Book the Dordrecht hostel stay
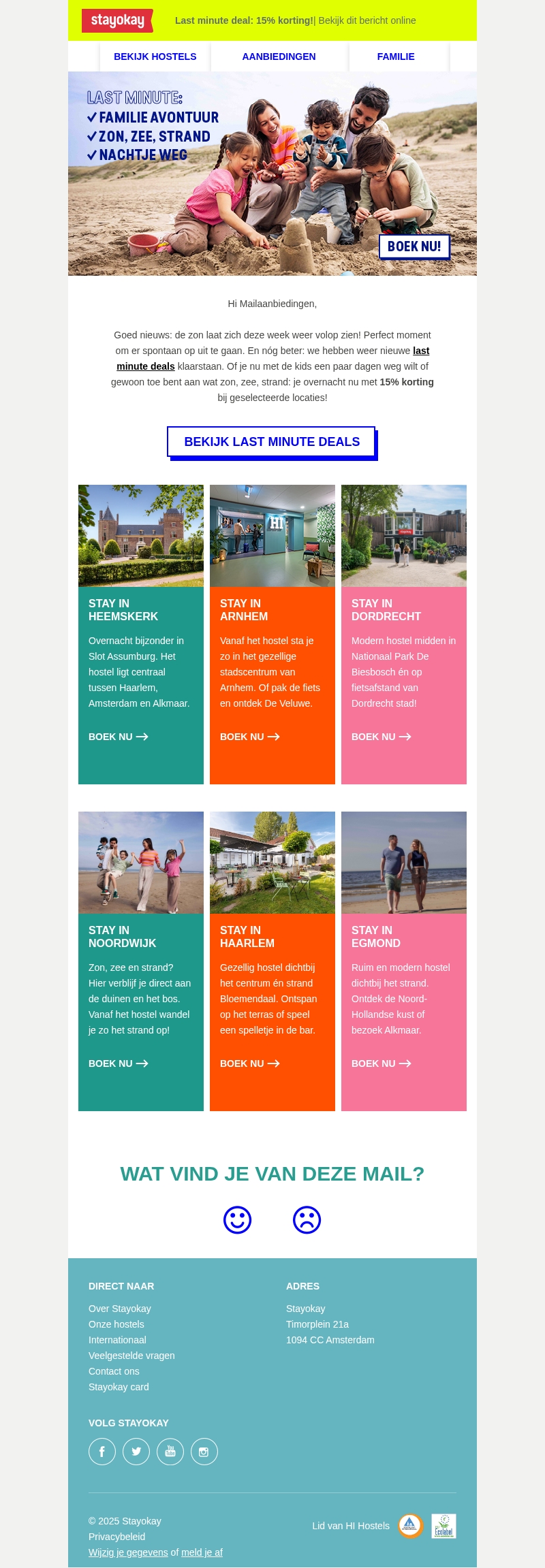 (381, 737)
